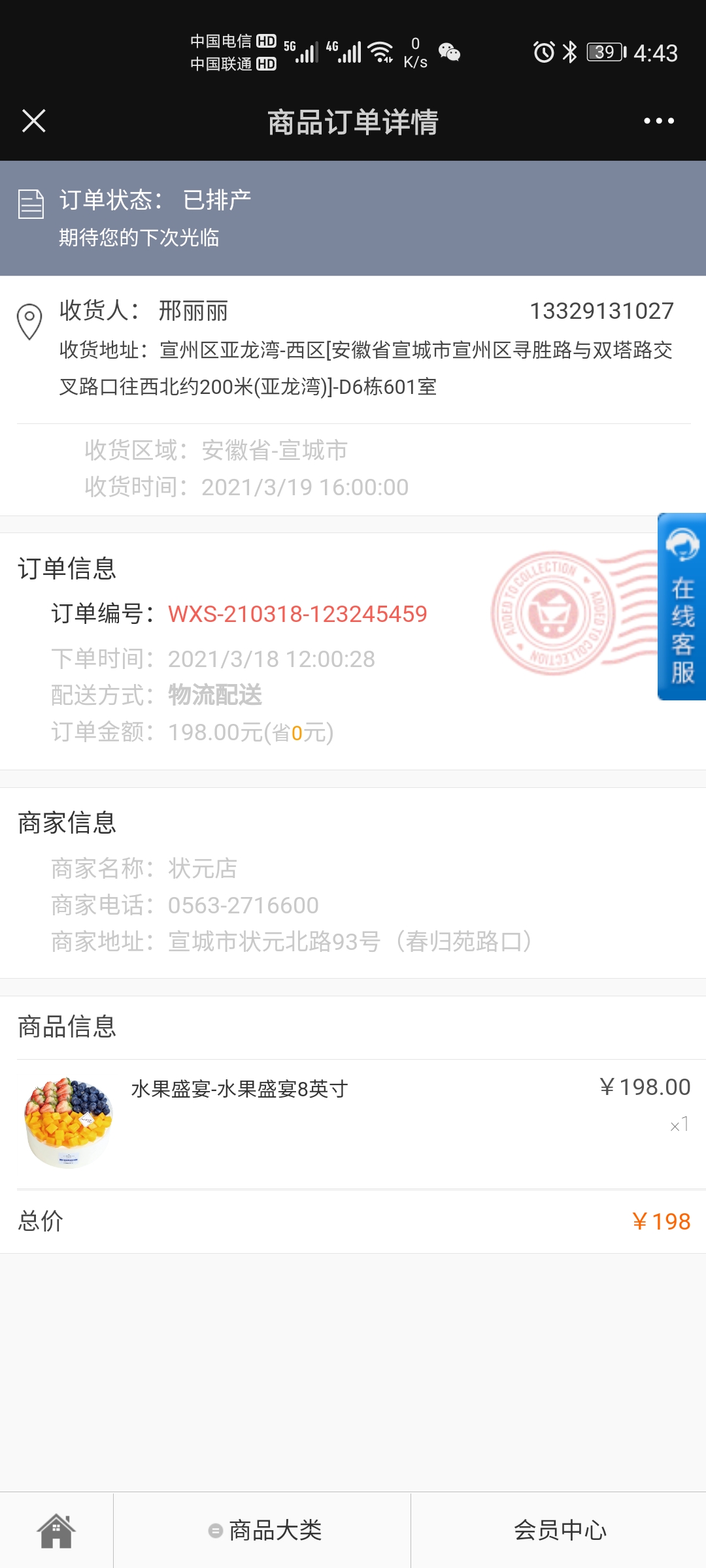This screenshot has width=706, height=1568.
Task: Go to the home page icon
Action: [x=56, y=1530]
